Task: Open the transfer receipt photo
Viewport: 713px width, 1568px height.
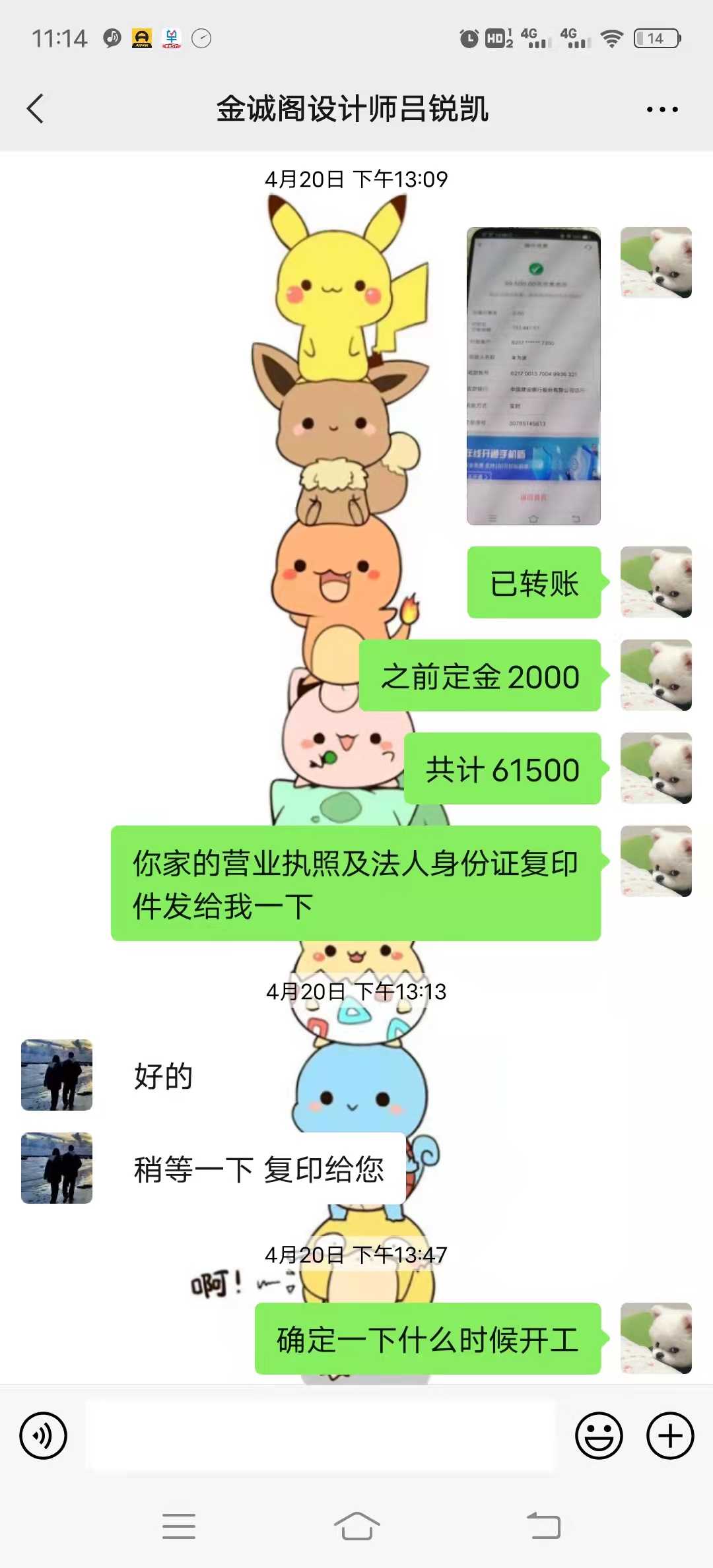Action: [x=533, y=376]
